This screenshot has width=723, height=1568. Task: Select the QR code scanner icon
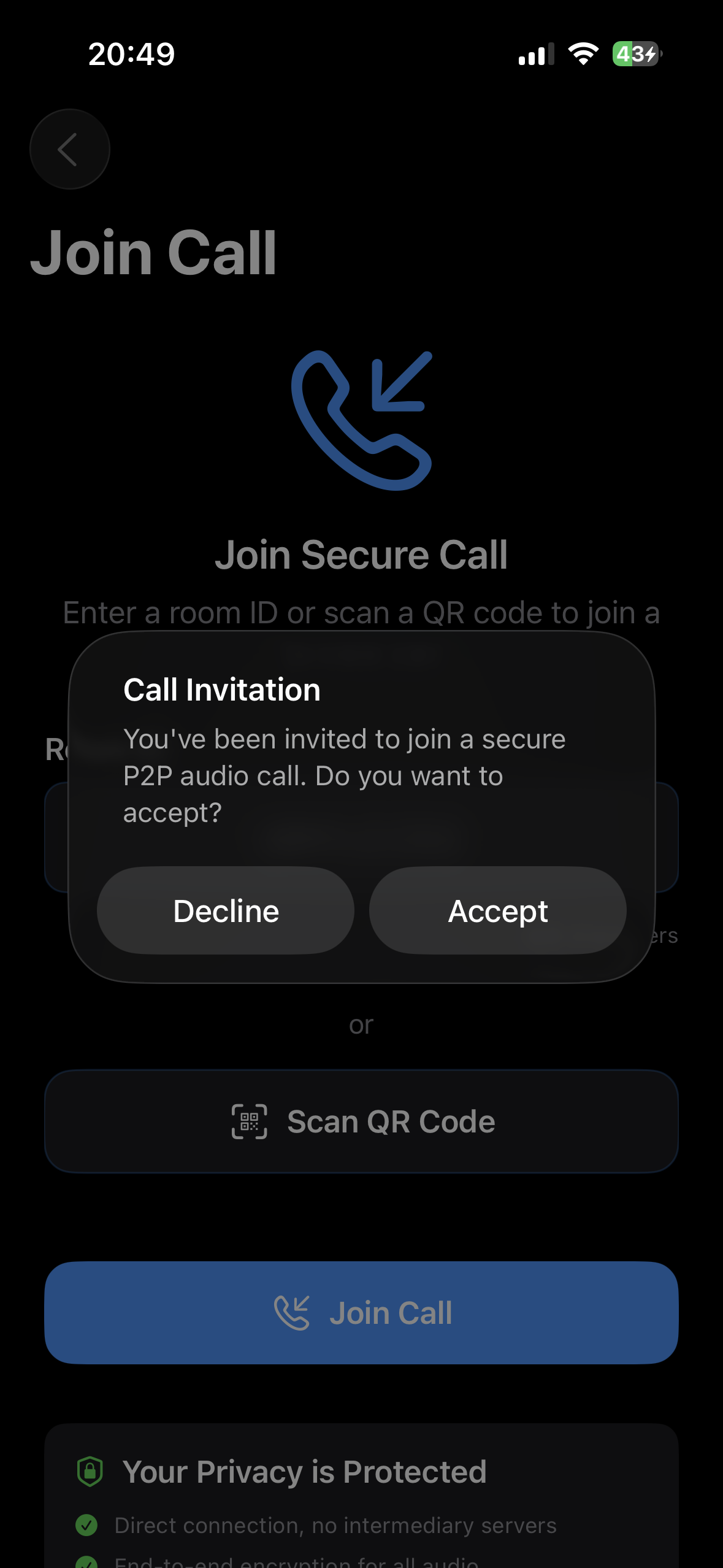click(x=251, y=1120)
